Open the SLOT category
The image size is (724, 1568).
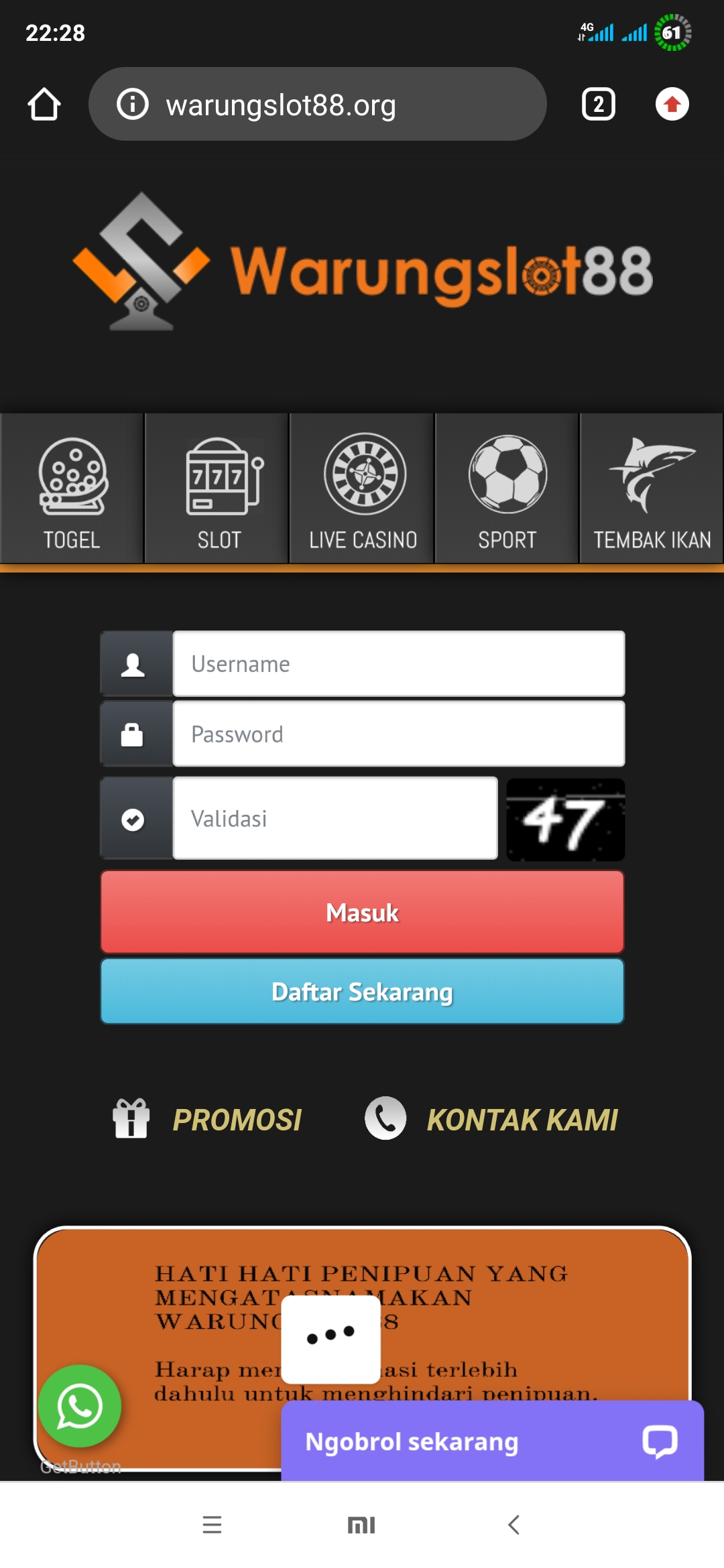tap(217, 489)
